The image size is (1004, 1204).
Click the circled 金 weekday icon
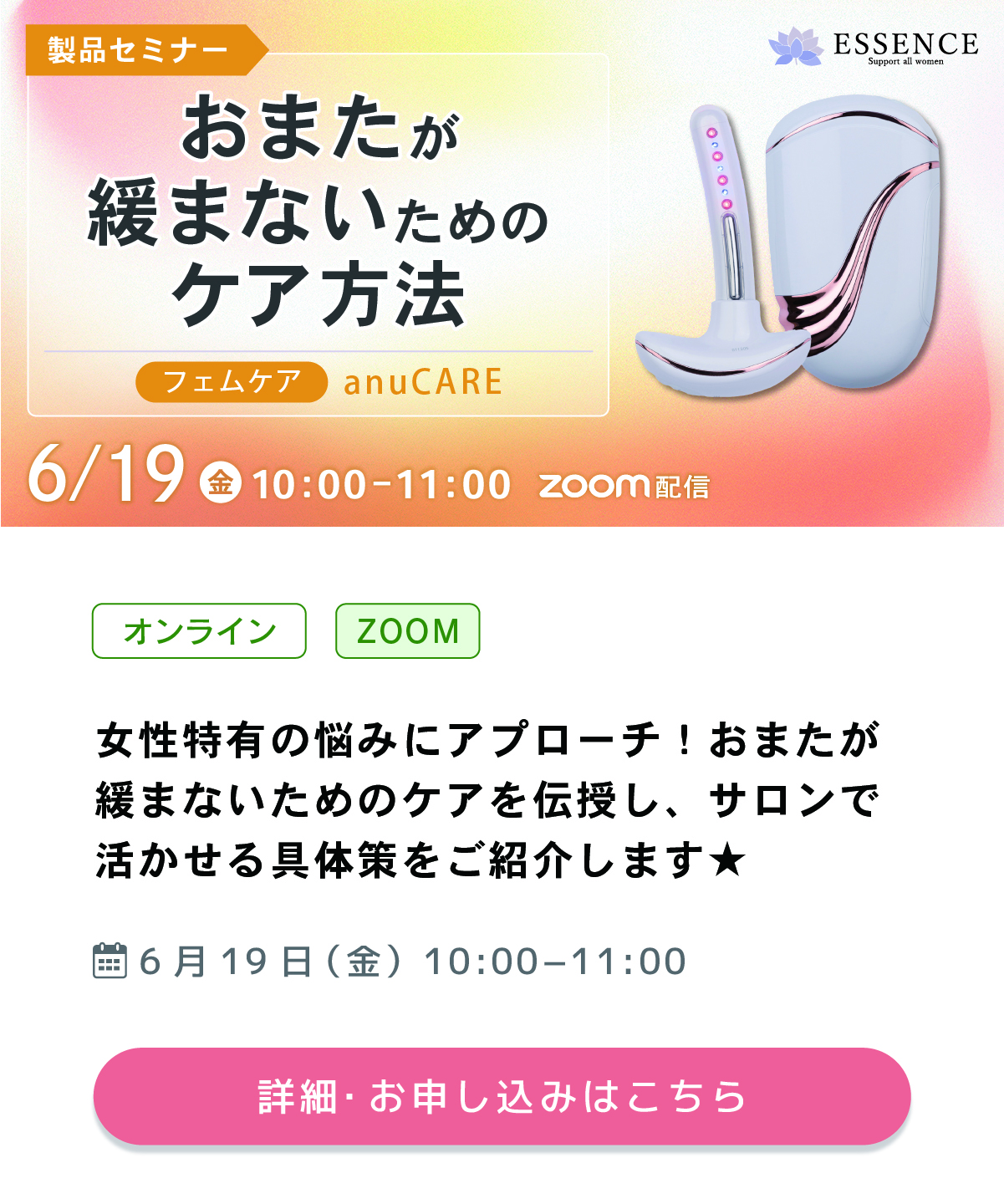(x=222, y=483)
